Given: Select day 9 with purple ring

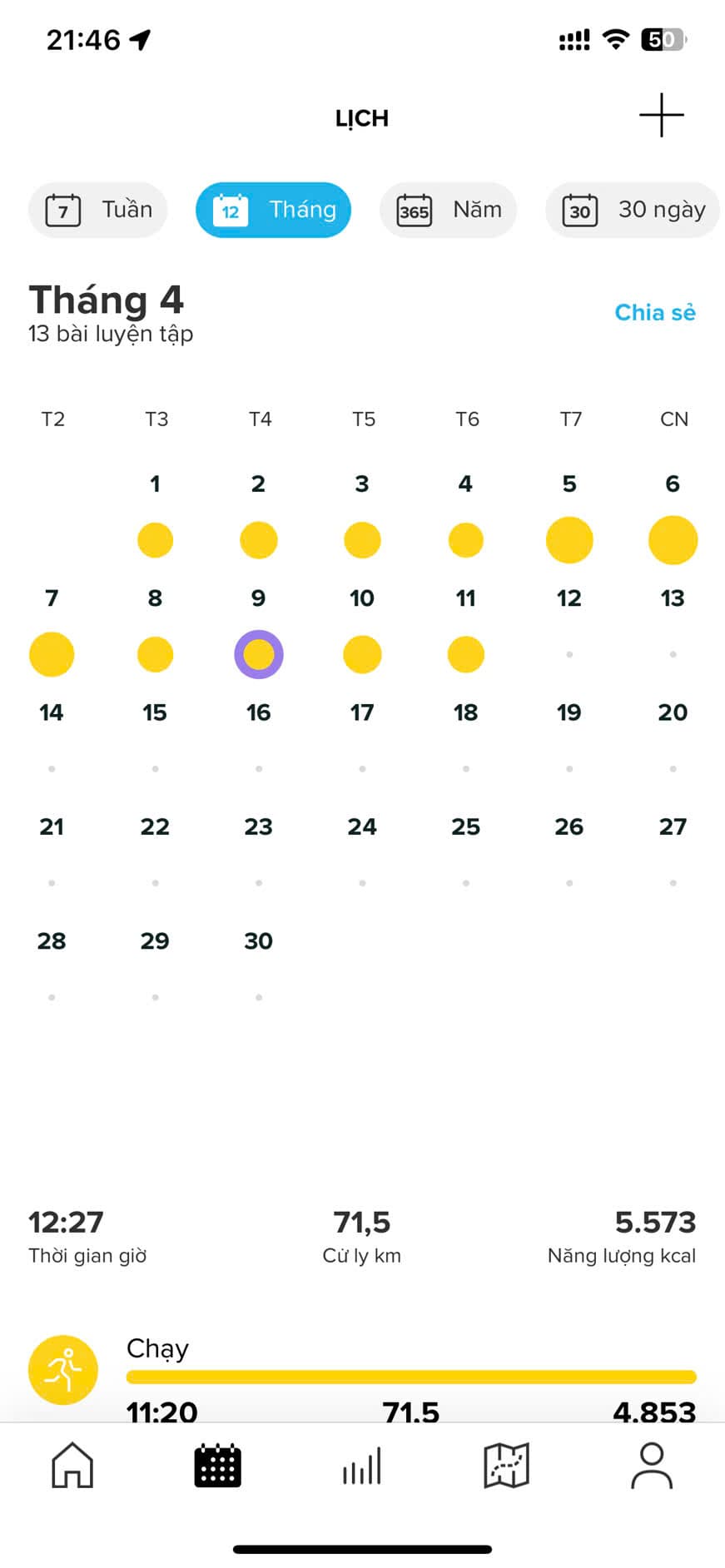Looking at the screenshot, I should click(259, 654).
